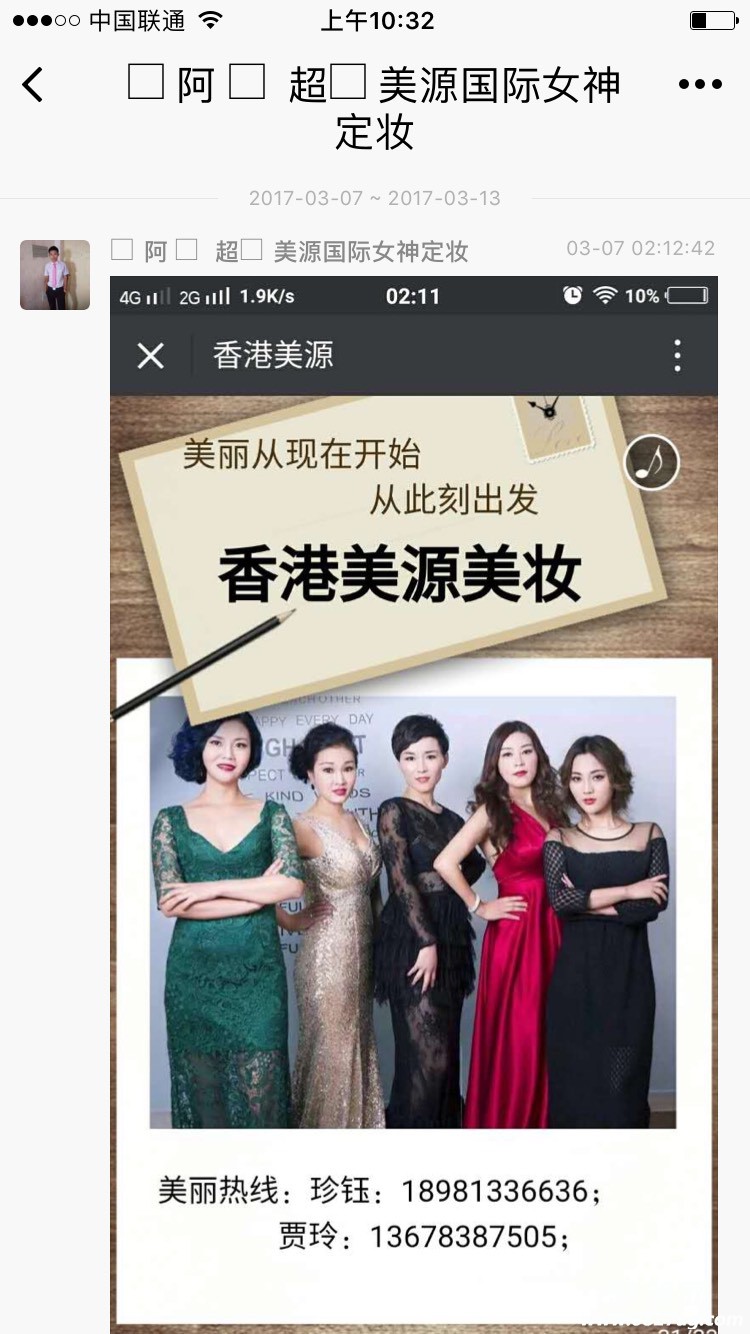View the sender's profile avatar
This screenshot has height=1334, width=750.
point(55,275)
